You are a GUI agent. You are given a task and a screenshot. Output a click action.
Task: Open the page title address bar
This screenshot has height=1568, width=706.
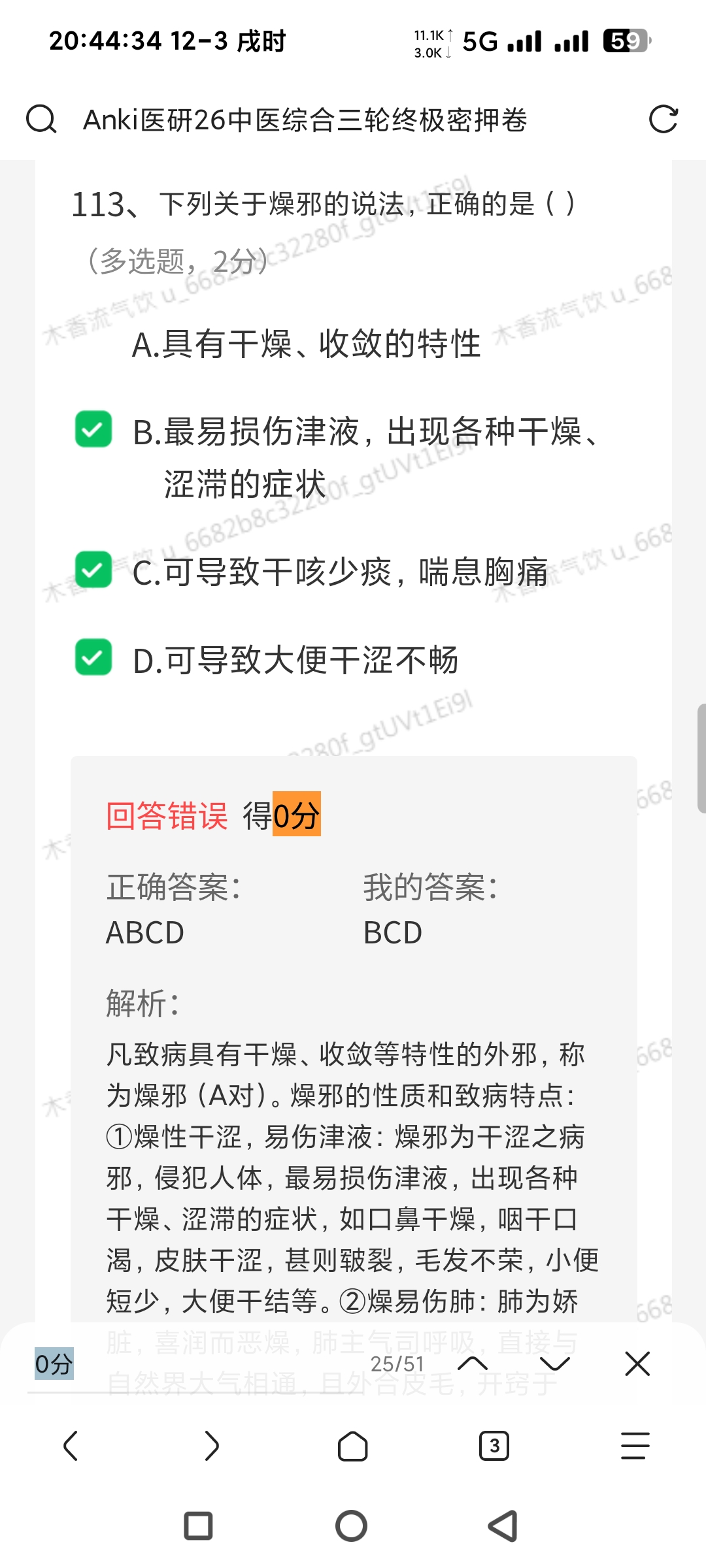tap(305, 120)
